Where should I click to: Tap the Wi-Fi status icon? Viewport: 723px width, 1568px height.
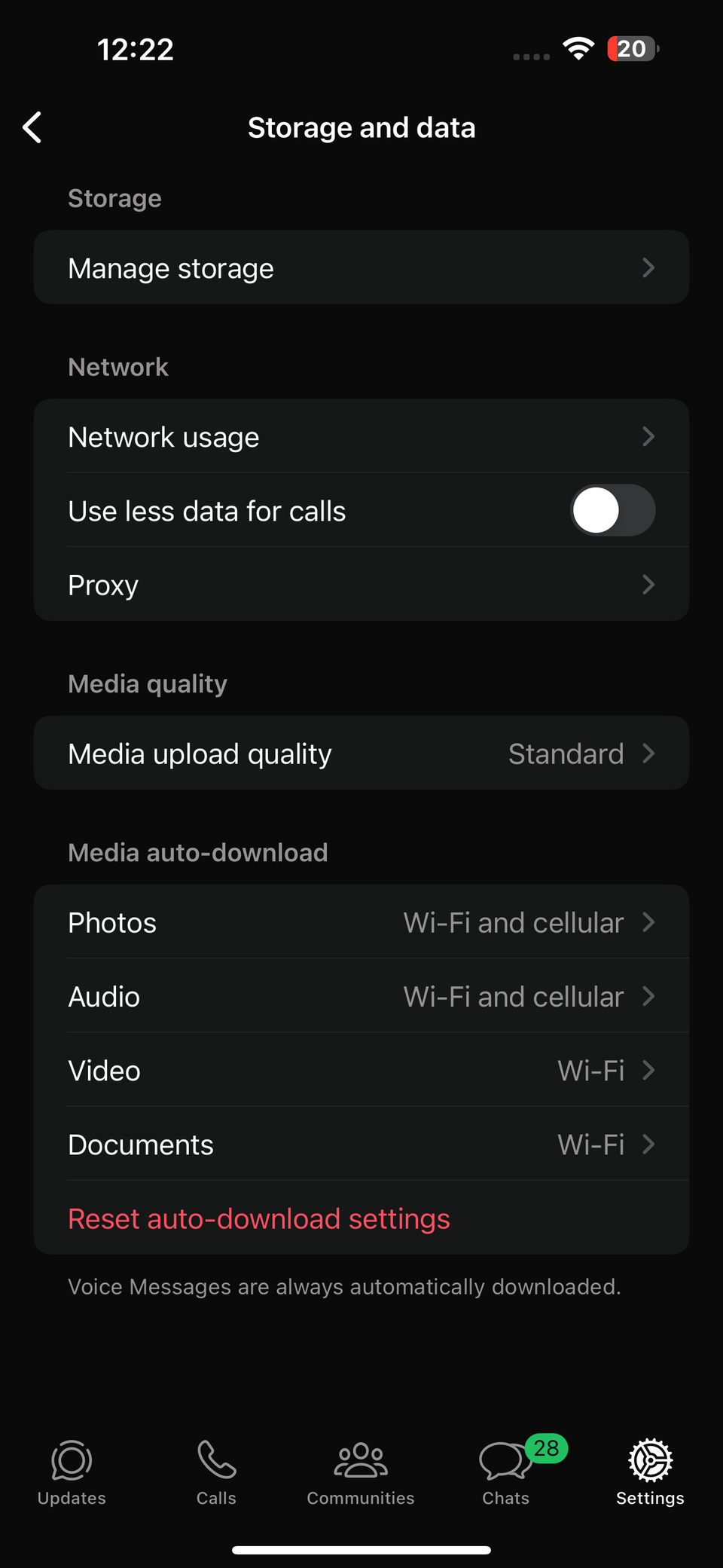(578, 47)
